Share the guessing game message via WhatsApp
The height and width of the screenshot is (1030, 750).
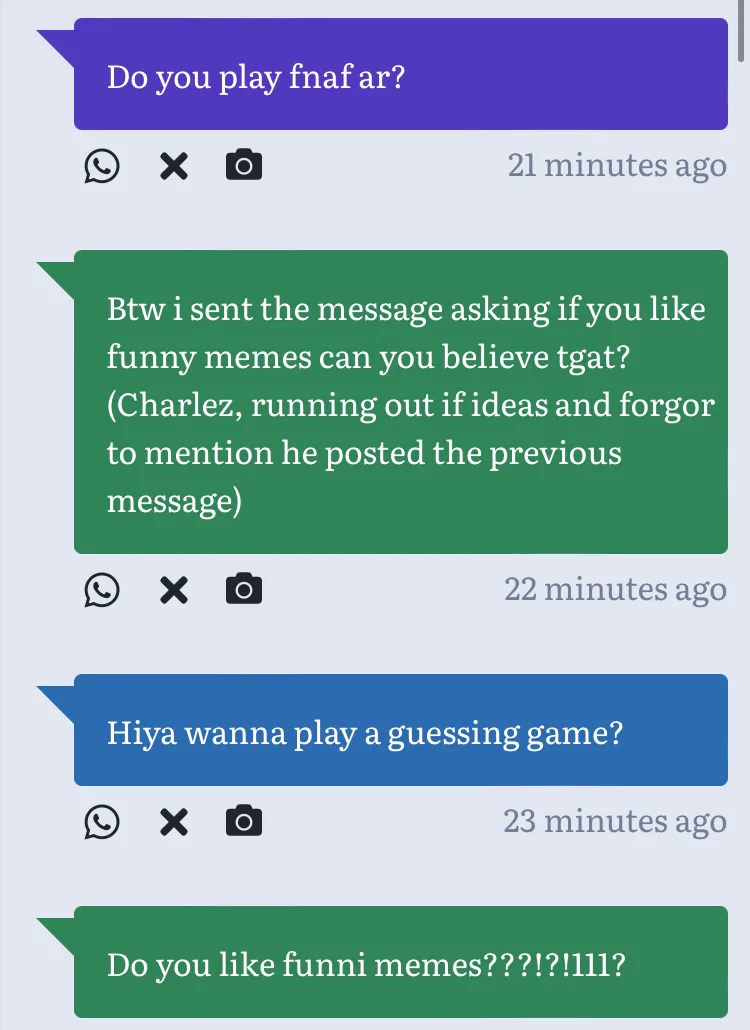click(102, 822)
